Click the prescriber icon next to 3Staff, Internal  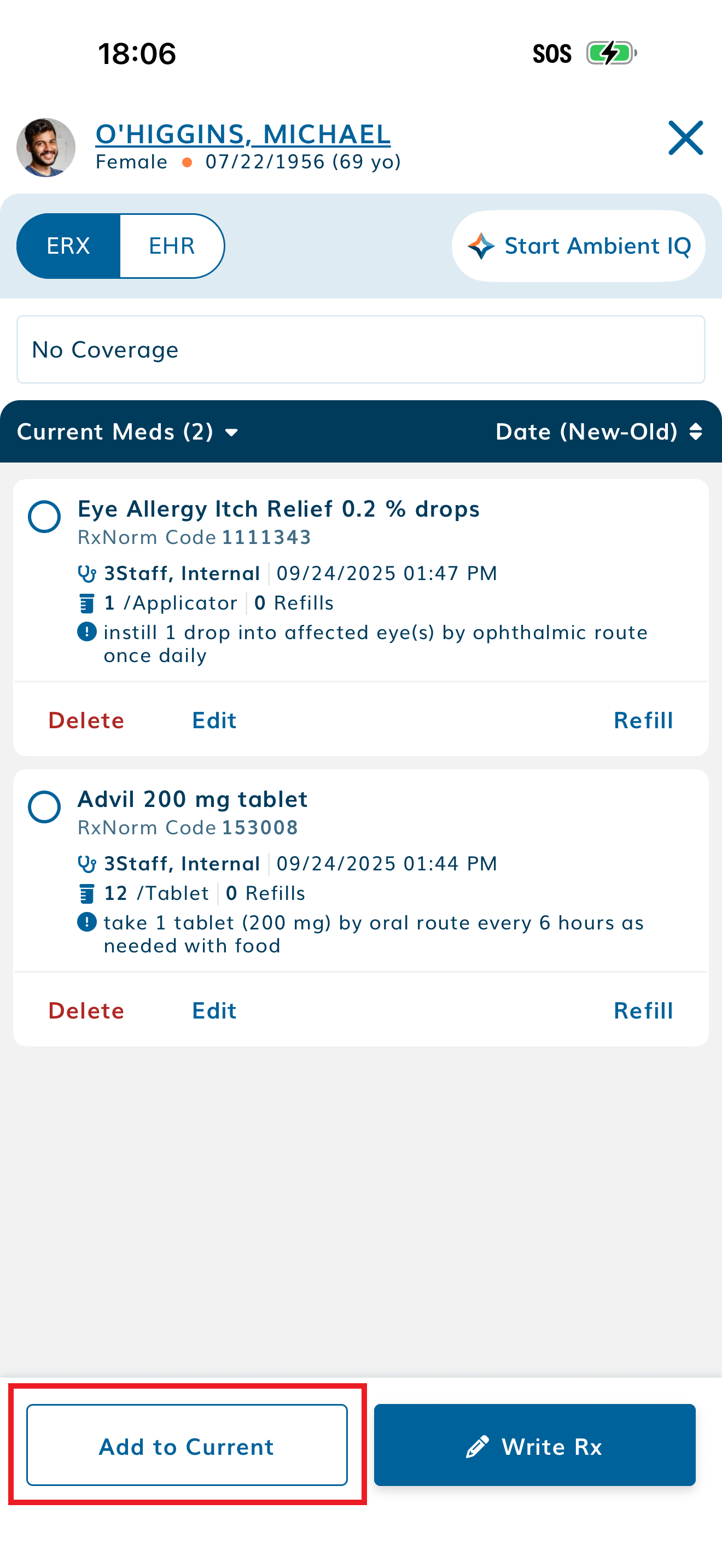point(88,573)
